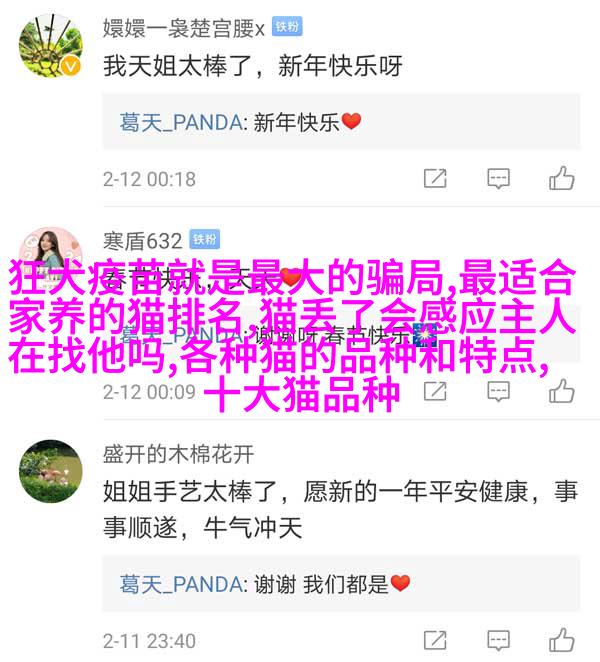Image resolution: width=600 pixels, height=662 pixels.
Task: Share the comment posted 2-12 00:18
Action: tap(434, 179)
